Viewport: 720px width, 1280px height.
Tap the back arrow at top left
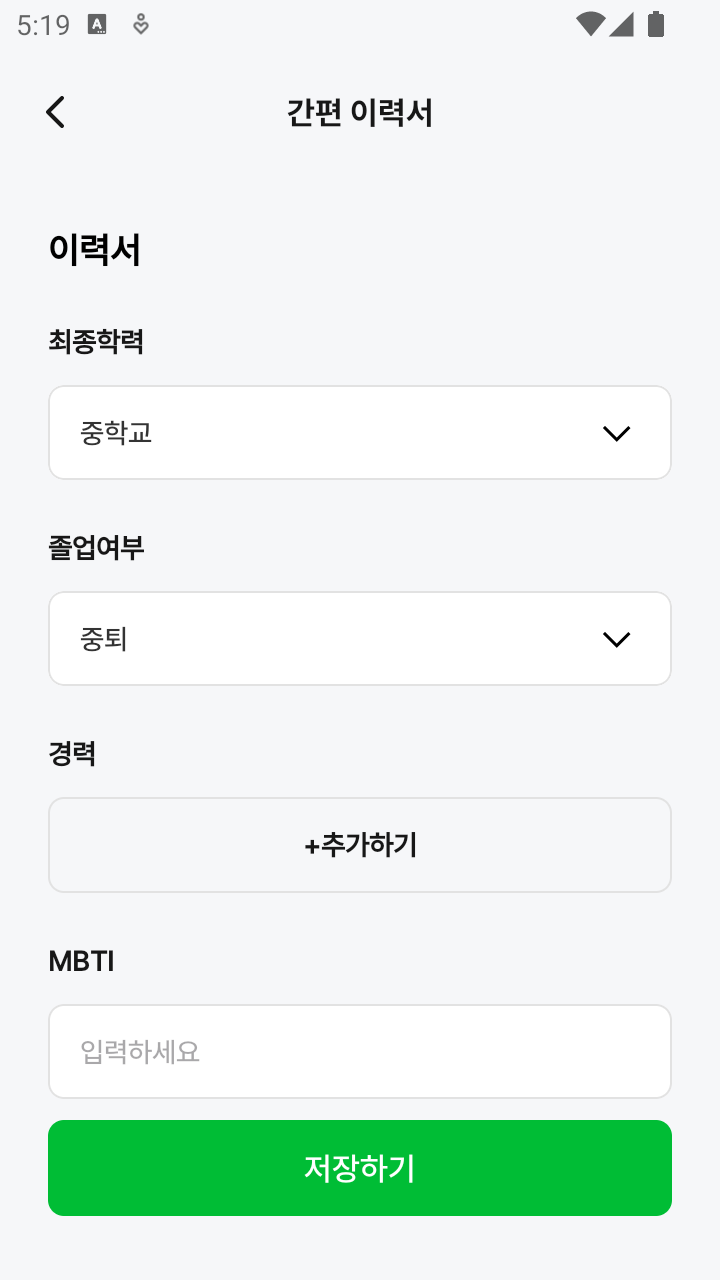point(55,112)
